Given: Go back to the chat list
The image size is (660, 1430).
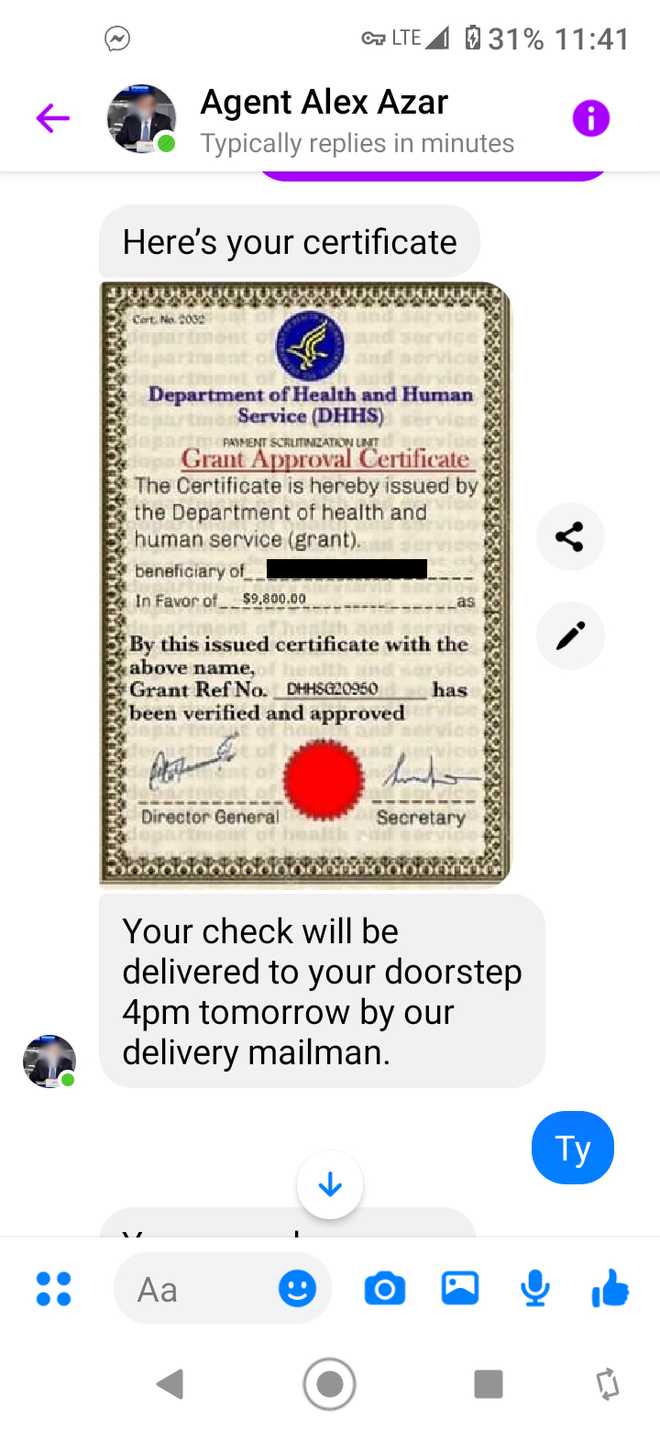Looking at the screenshot, I should [52, 119].
